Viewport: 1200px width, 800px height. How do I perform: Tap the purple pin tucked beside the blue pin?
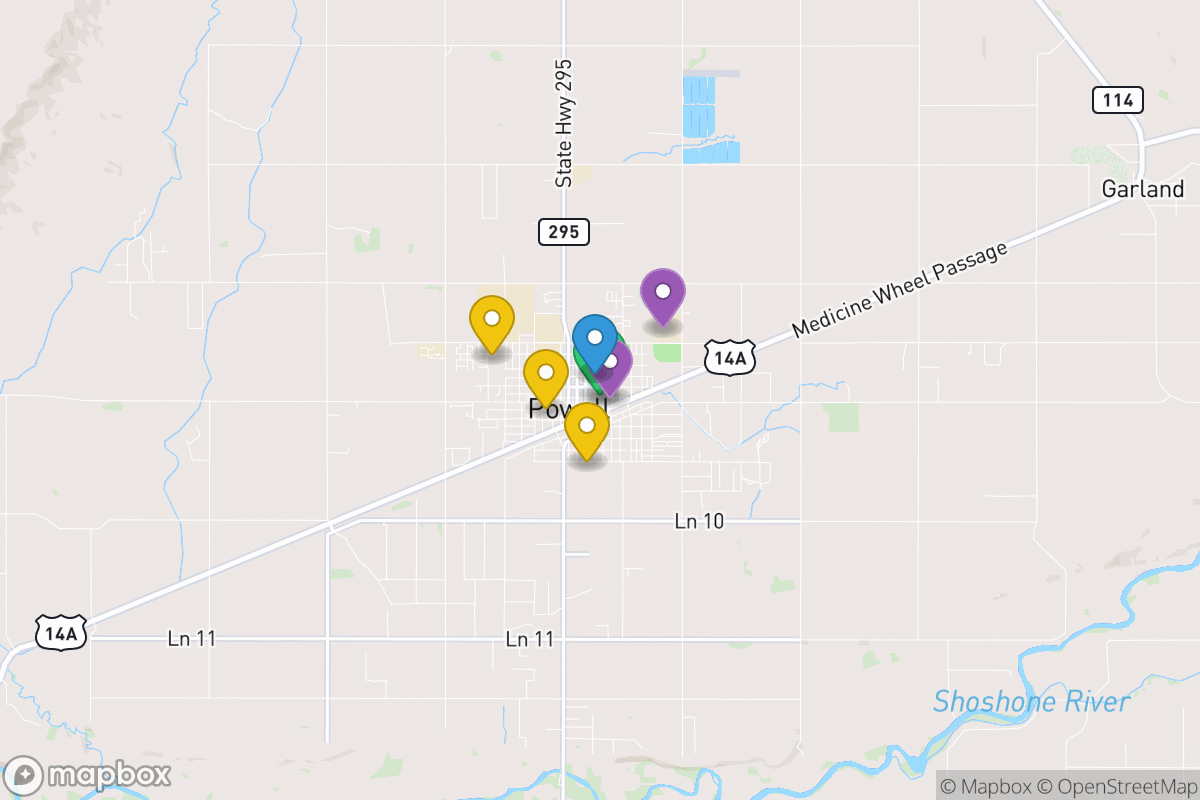[616, 367]
